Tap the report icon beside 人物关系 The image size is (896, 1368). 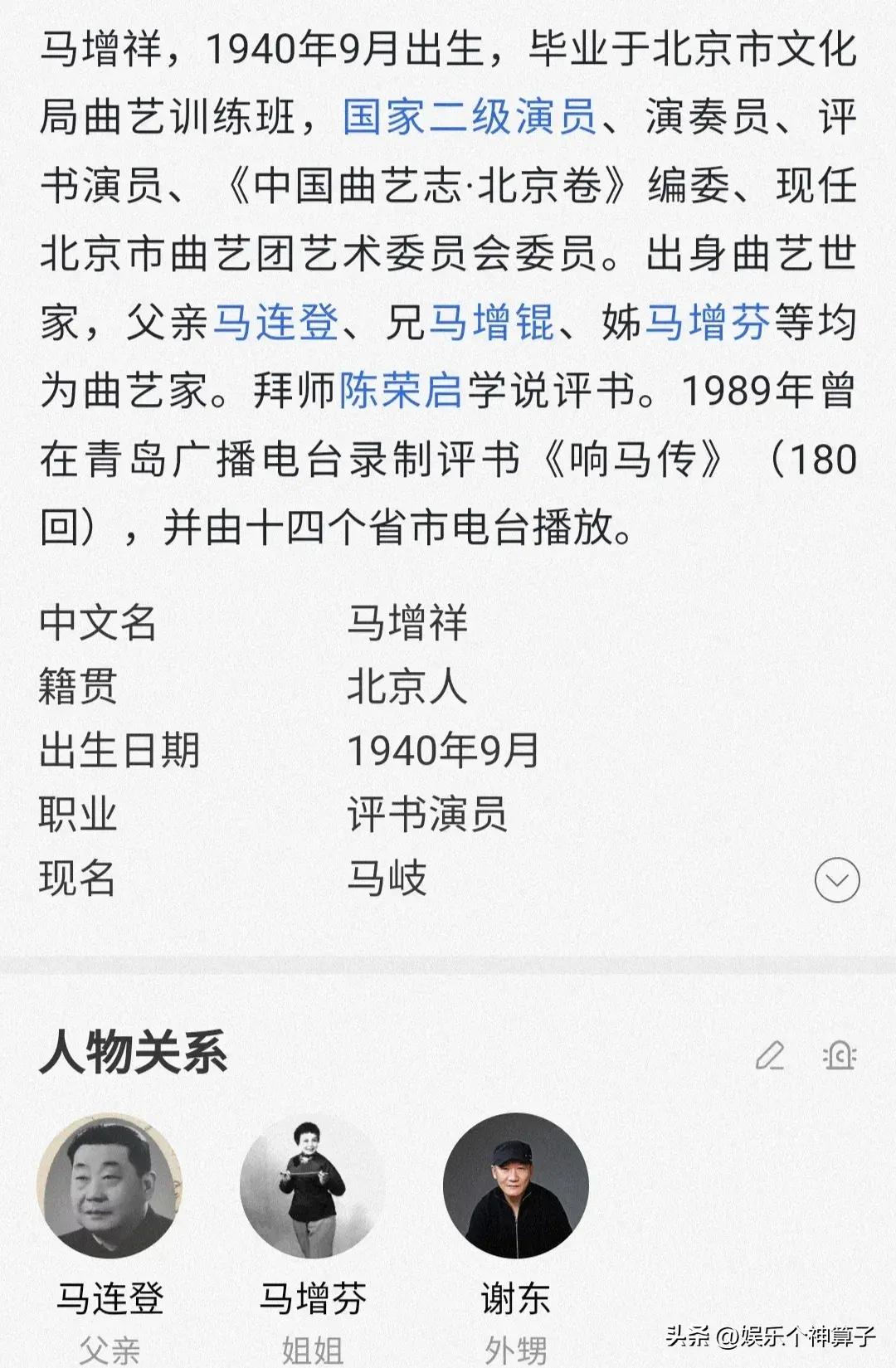click(839, 1055)
